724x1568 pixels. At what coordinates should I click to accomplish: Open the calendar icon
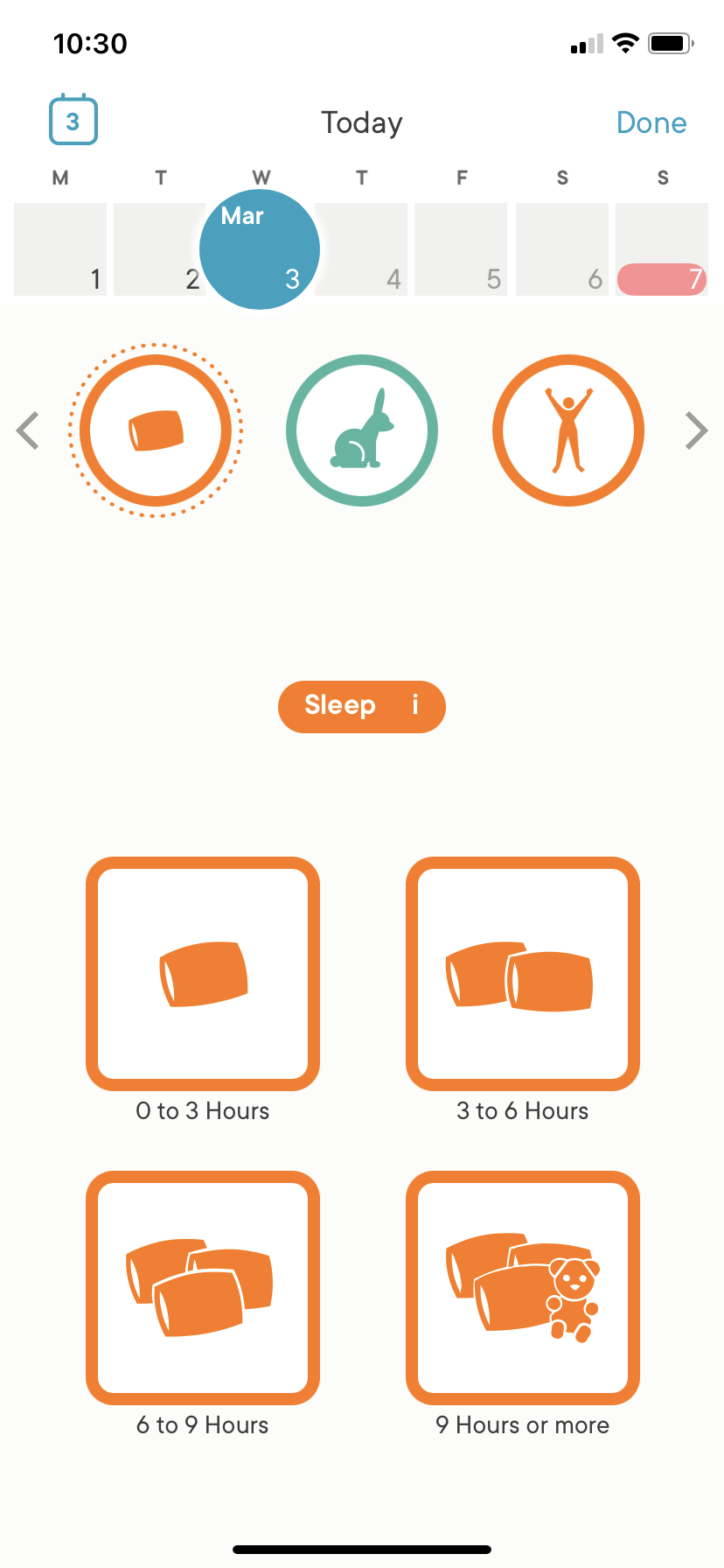[73, 121]
